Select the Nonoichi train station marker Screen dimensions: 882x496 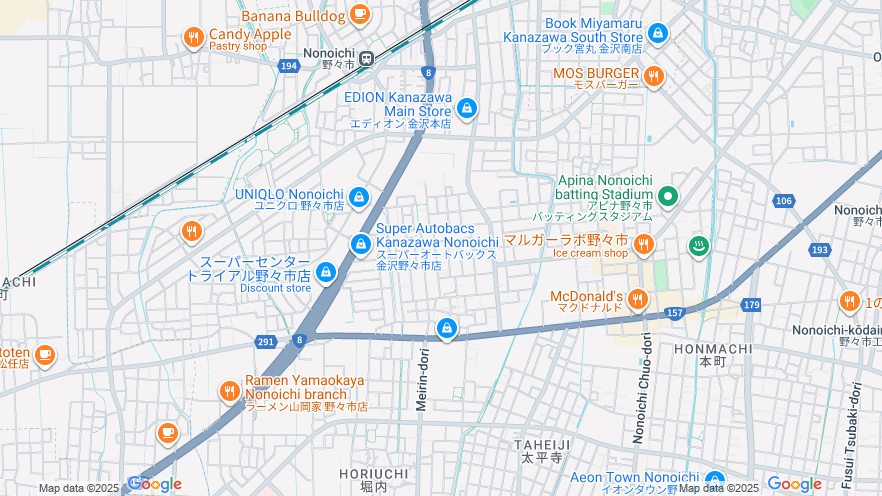pyautogui.click(x=368, y=57)
